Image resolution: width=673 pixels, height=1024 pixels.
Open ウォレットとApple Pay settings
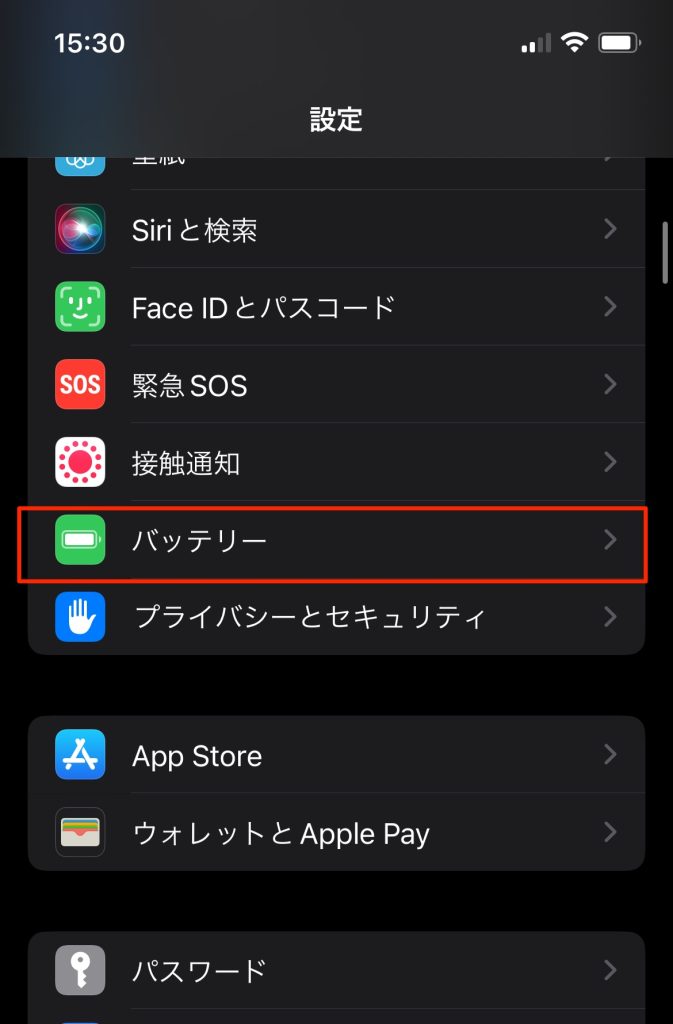click(x=336, y=833)
